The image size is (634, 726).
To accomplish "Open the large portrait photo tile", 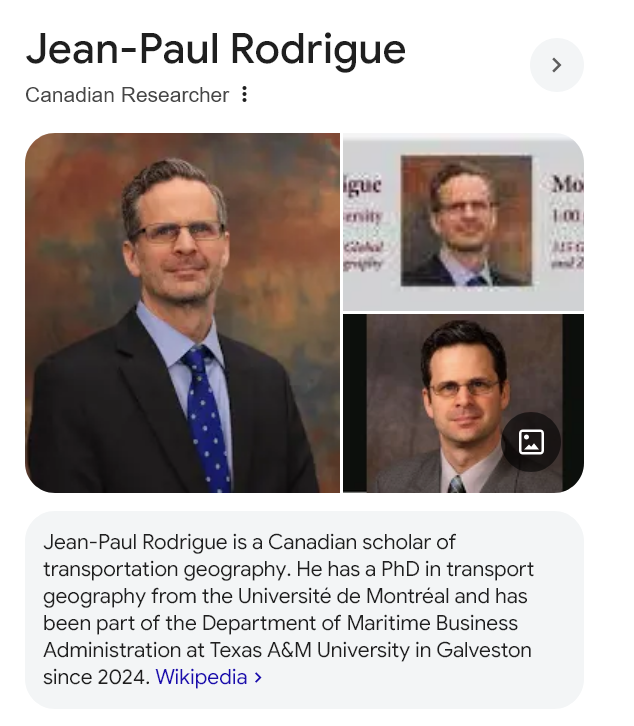I will coord(182,313).
